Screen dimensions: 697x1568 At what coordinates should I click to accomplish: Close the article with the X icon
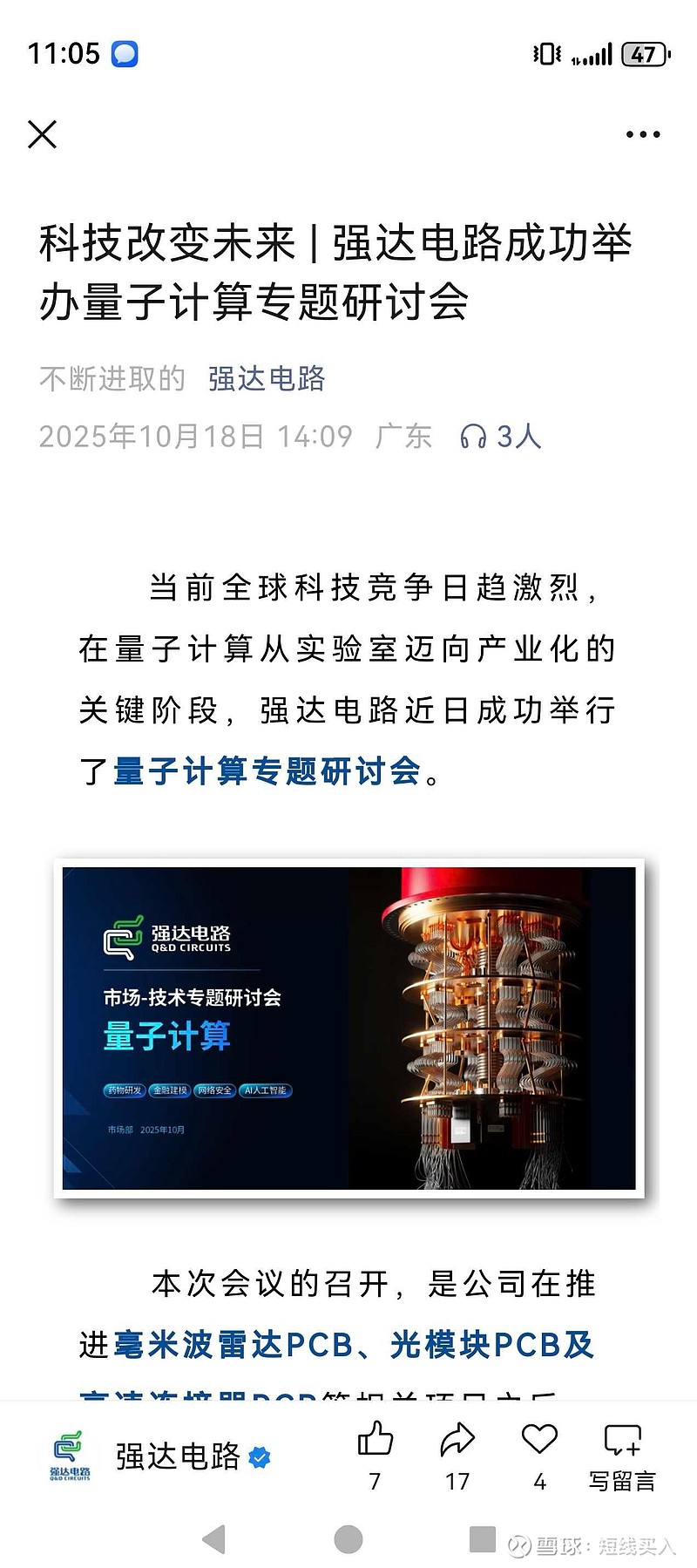point(43,134)
